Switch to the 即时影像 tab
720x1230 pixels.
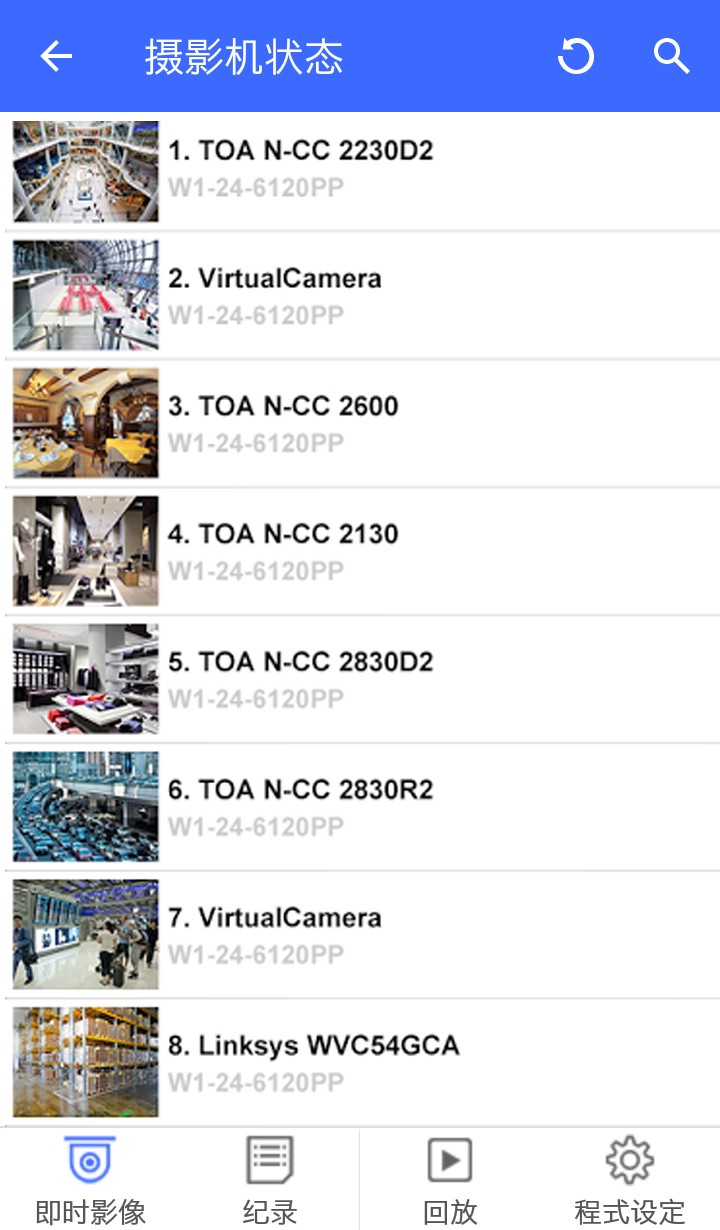[x=90, y=1180]
